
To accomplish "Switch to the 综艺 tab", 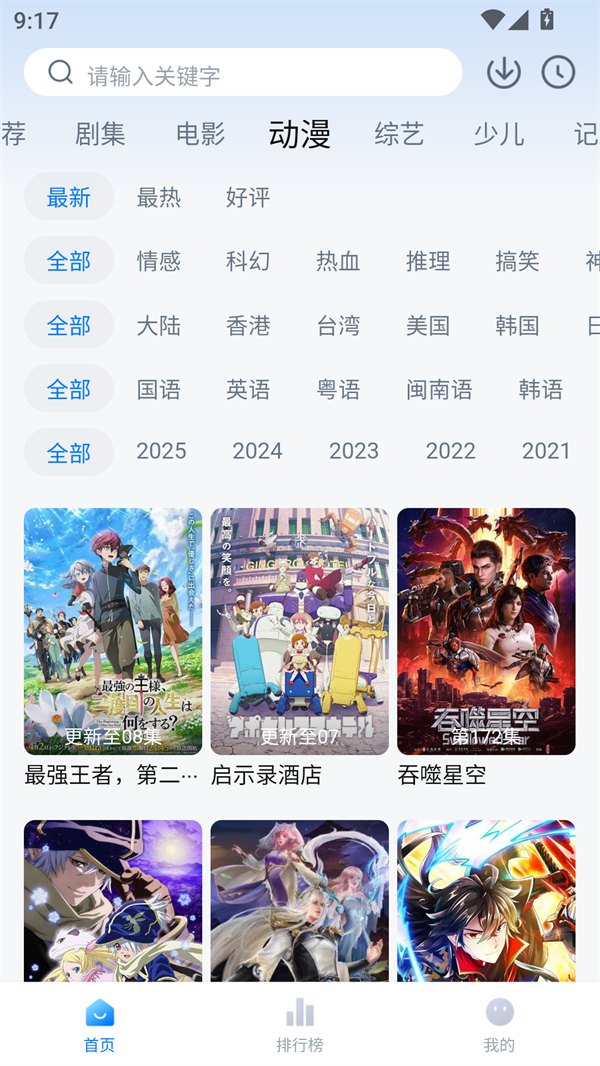I will [399, 134].
